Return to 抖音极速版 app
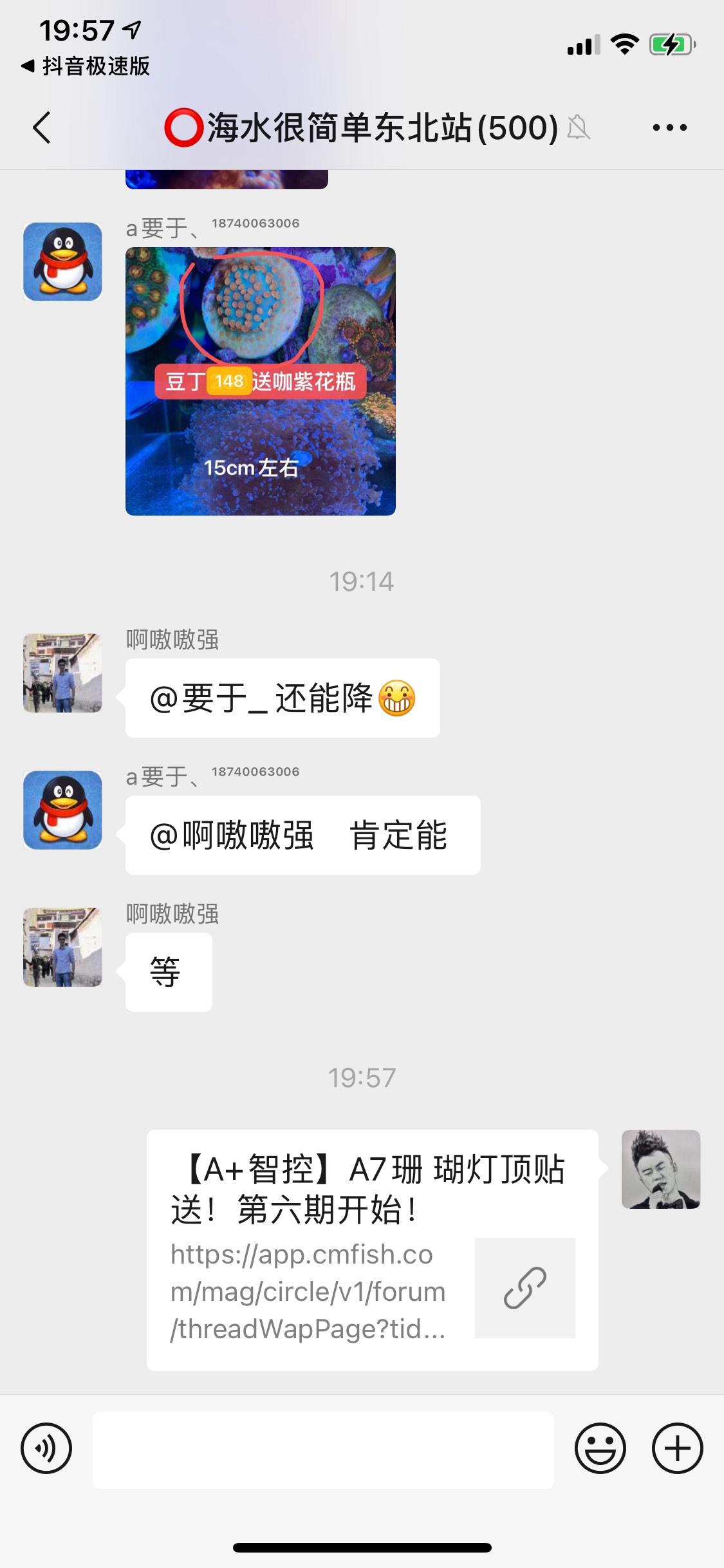This screenshot has width=724, height=1568. pos(85,66)
